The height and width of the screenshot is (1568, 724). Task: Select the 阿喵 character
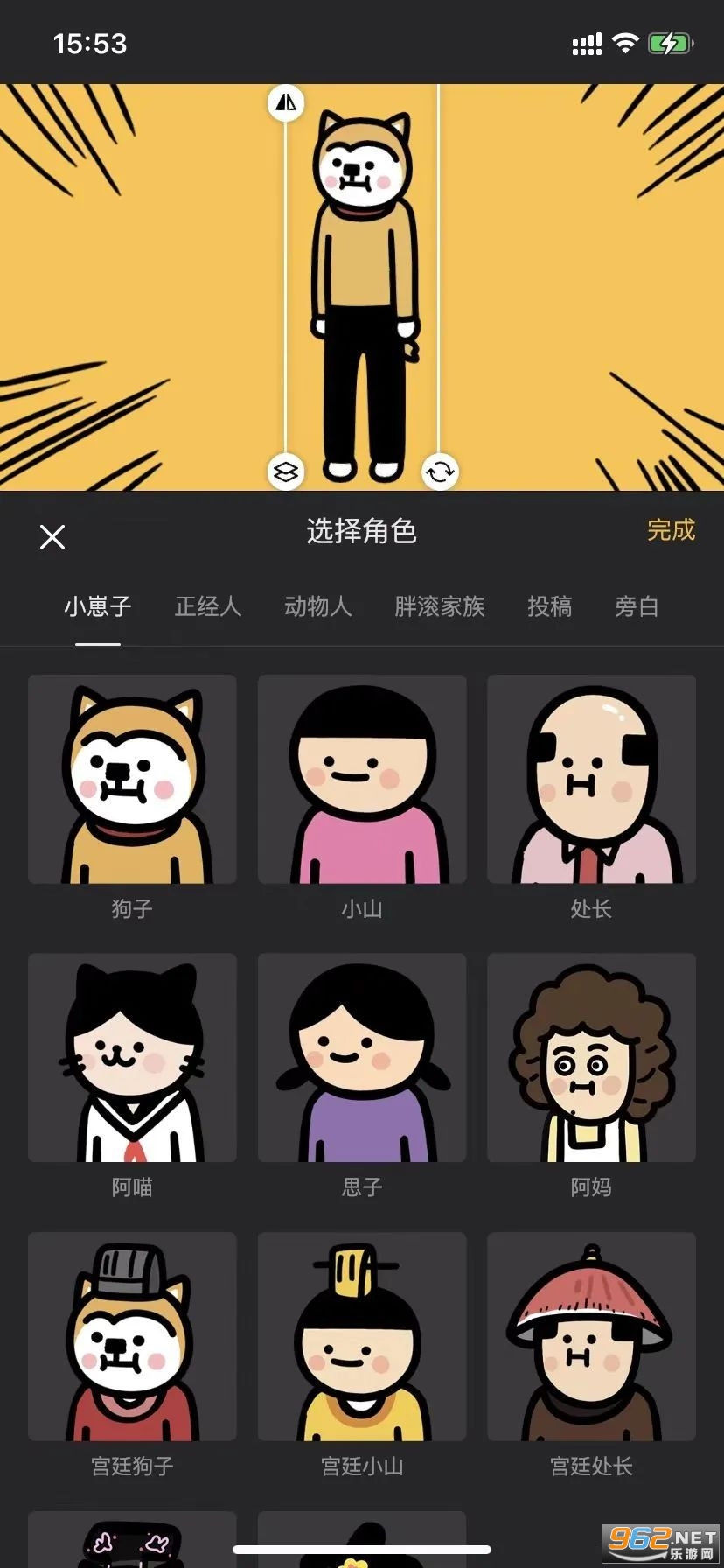click(x=132, y=1057)
